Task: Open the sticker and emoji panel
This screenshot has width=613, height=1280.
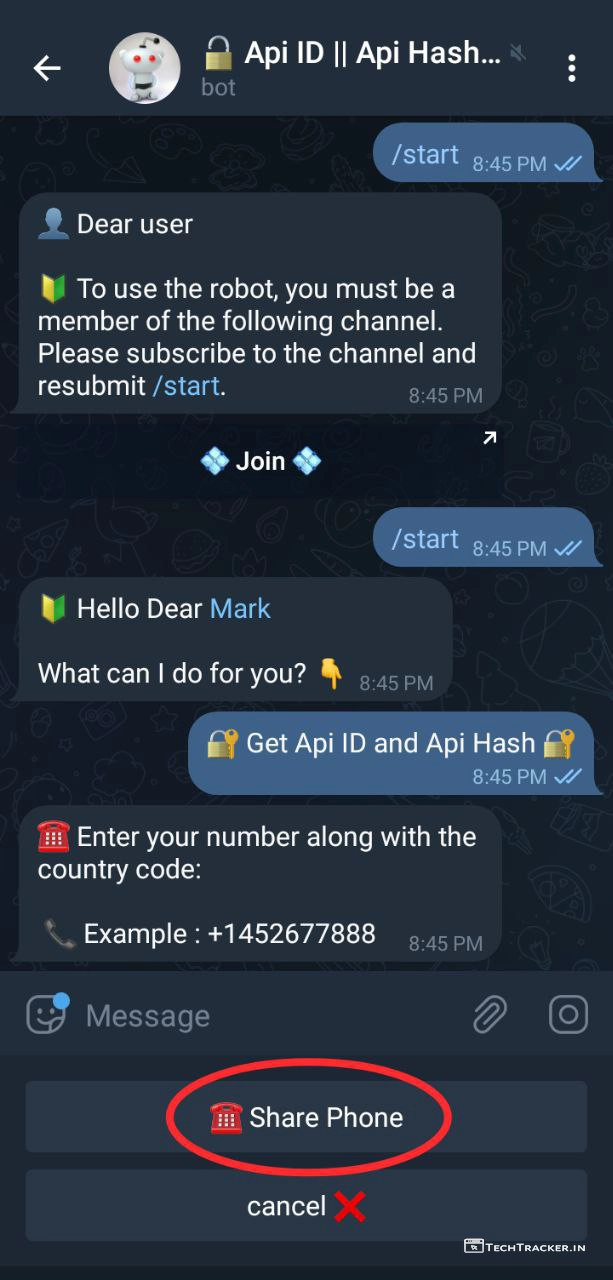Action: coord(46,1015)
